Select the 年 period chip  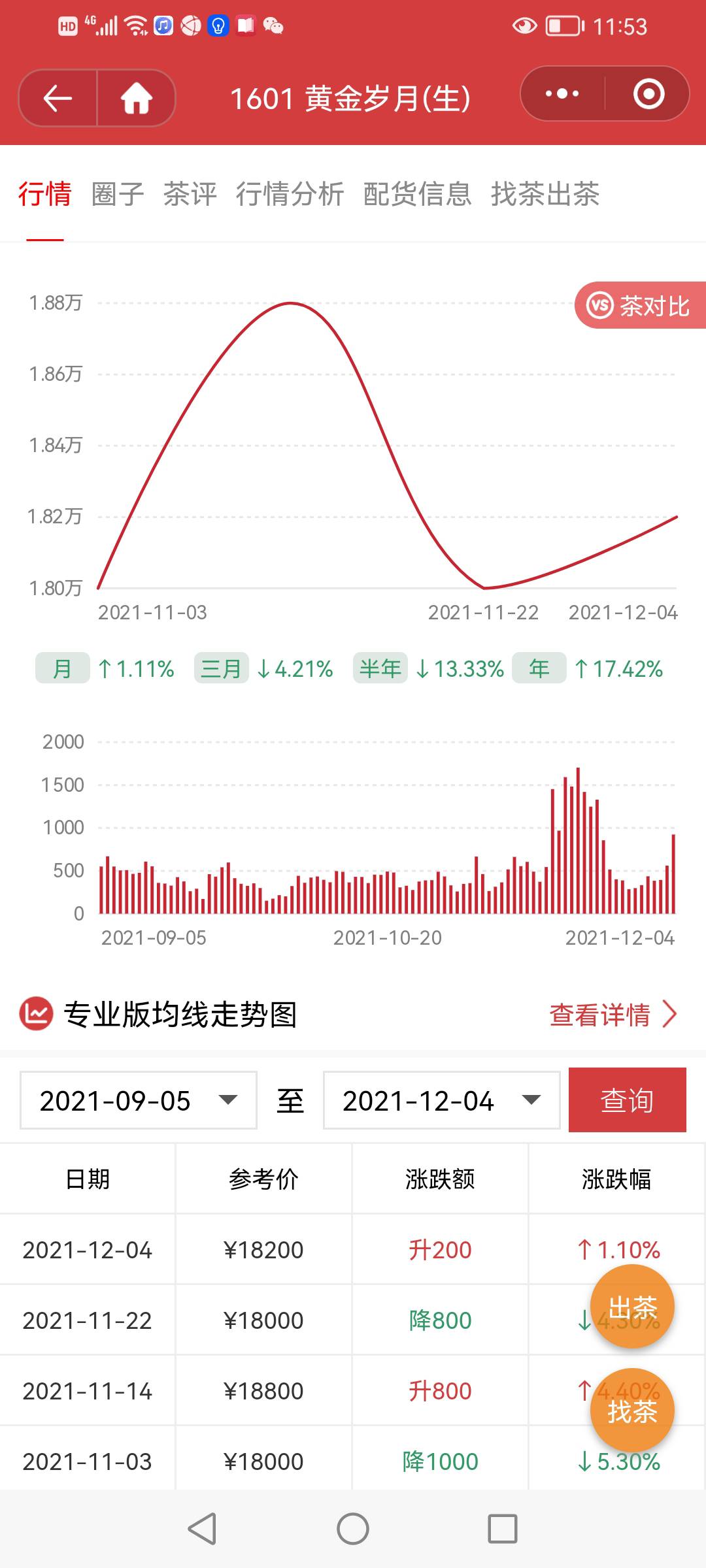pyautogui.click(x=539, y=668)
